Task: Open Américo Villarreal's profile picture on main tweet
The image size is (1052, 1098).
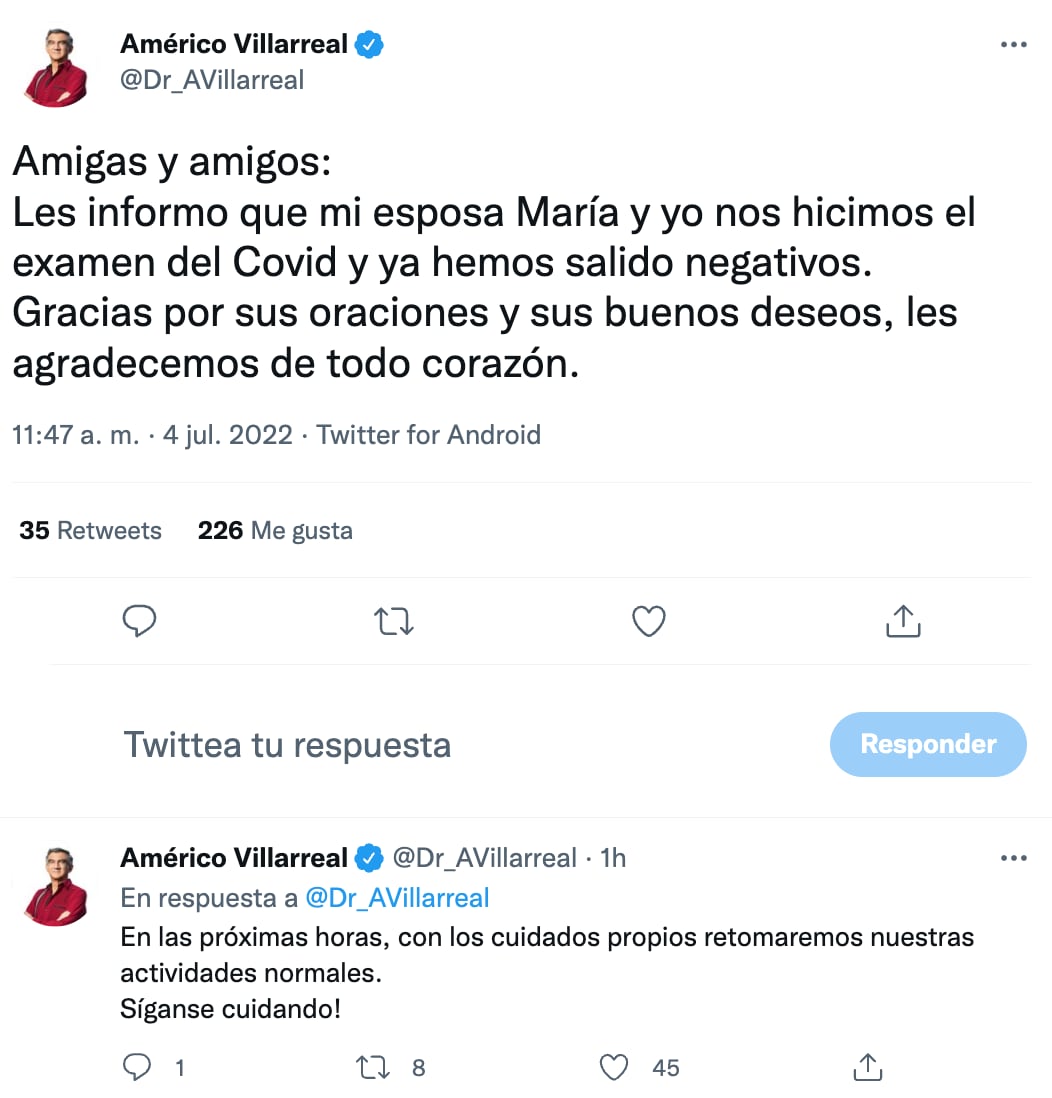Action: click(x=55, y=67)
